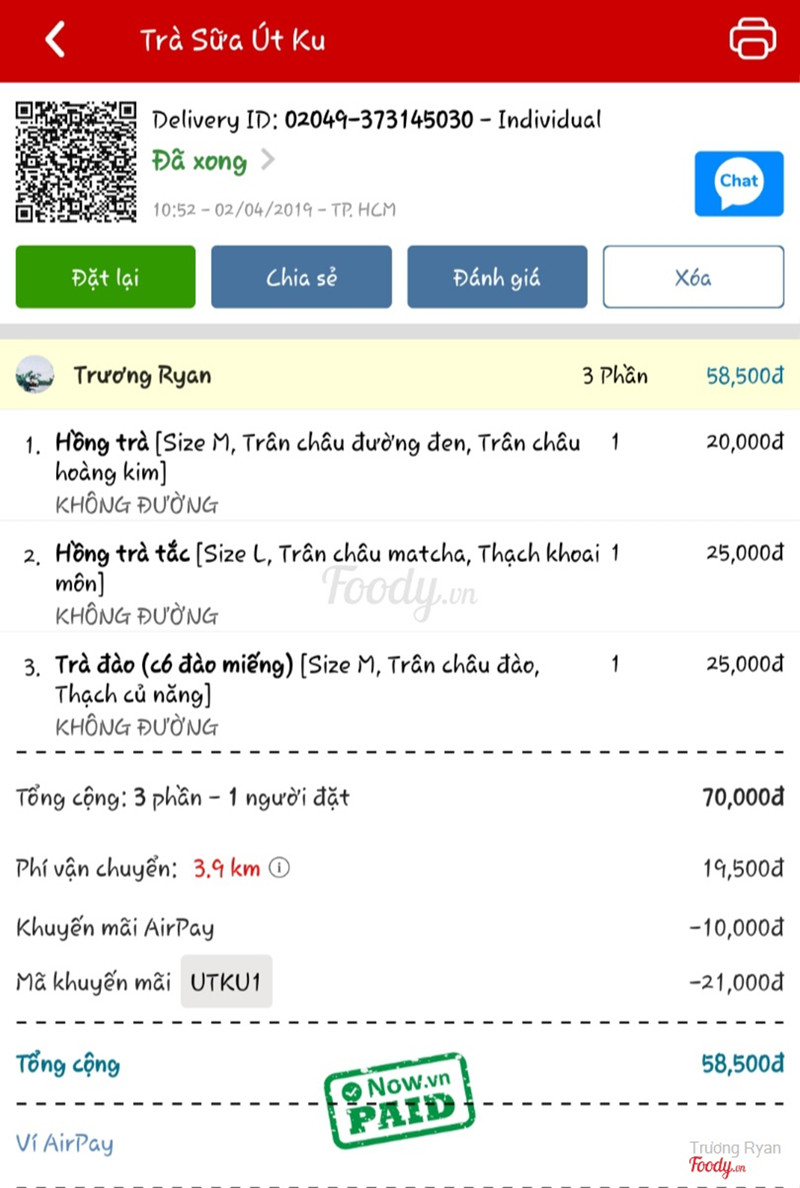
Task: Share the order via Chia sẻ
Action: click(x=301, y=277)
